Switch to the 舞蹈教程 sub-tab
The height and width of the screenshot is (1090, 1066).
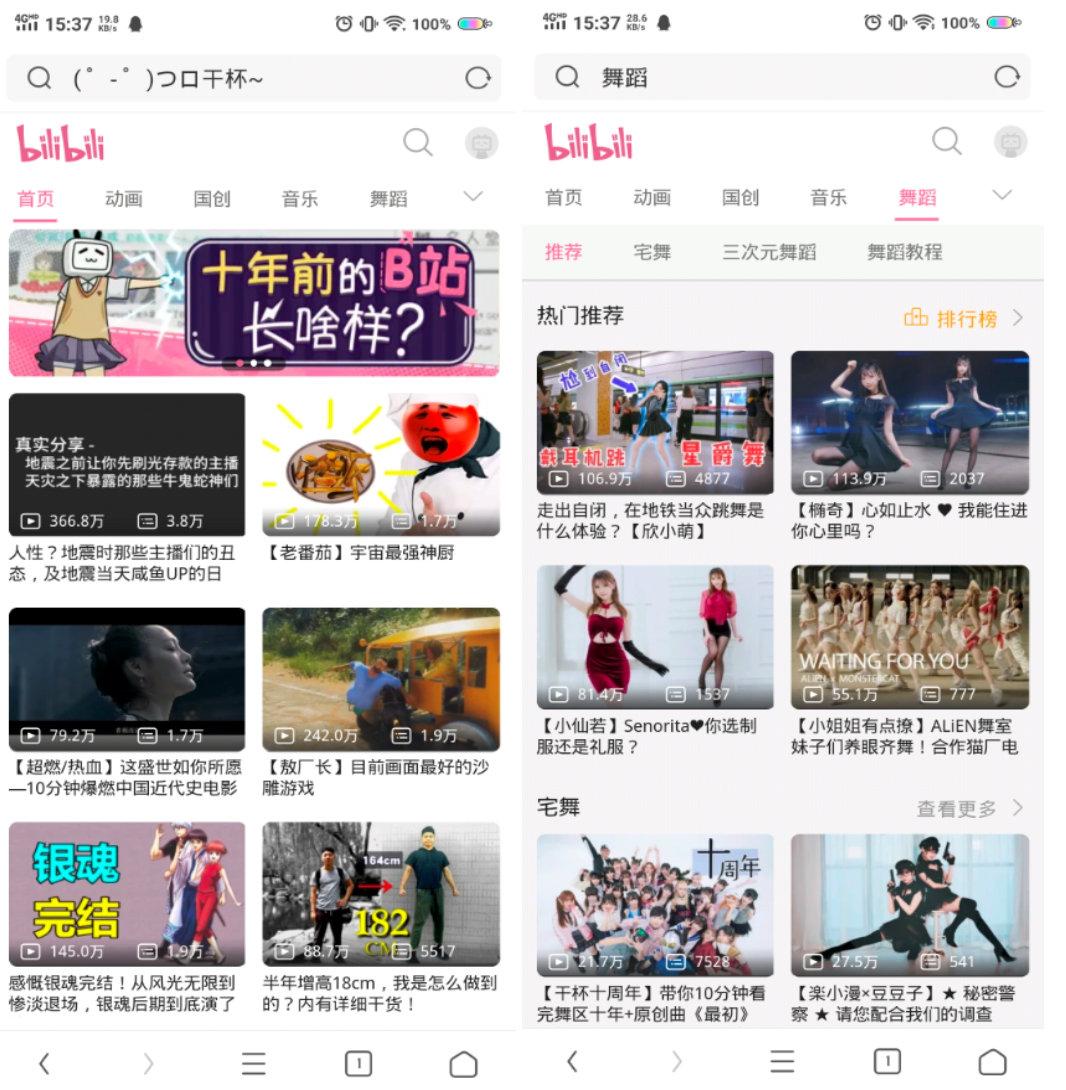click(904, 252)
